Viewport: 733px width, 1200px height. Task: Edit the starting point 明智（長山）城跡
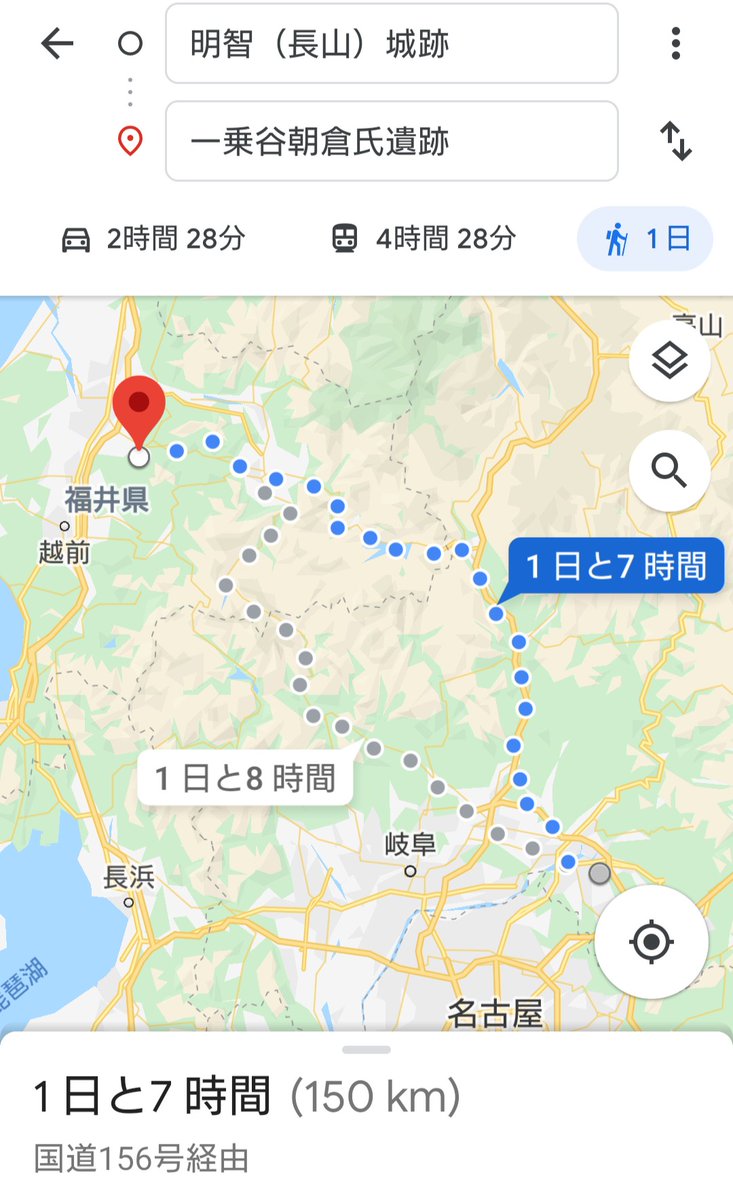coord(391,44)
